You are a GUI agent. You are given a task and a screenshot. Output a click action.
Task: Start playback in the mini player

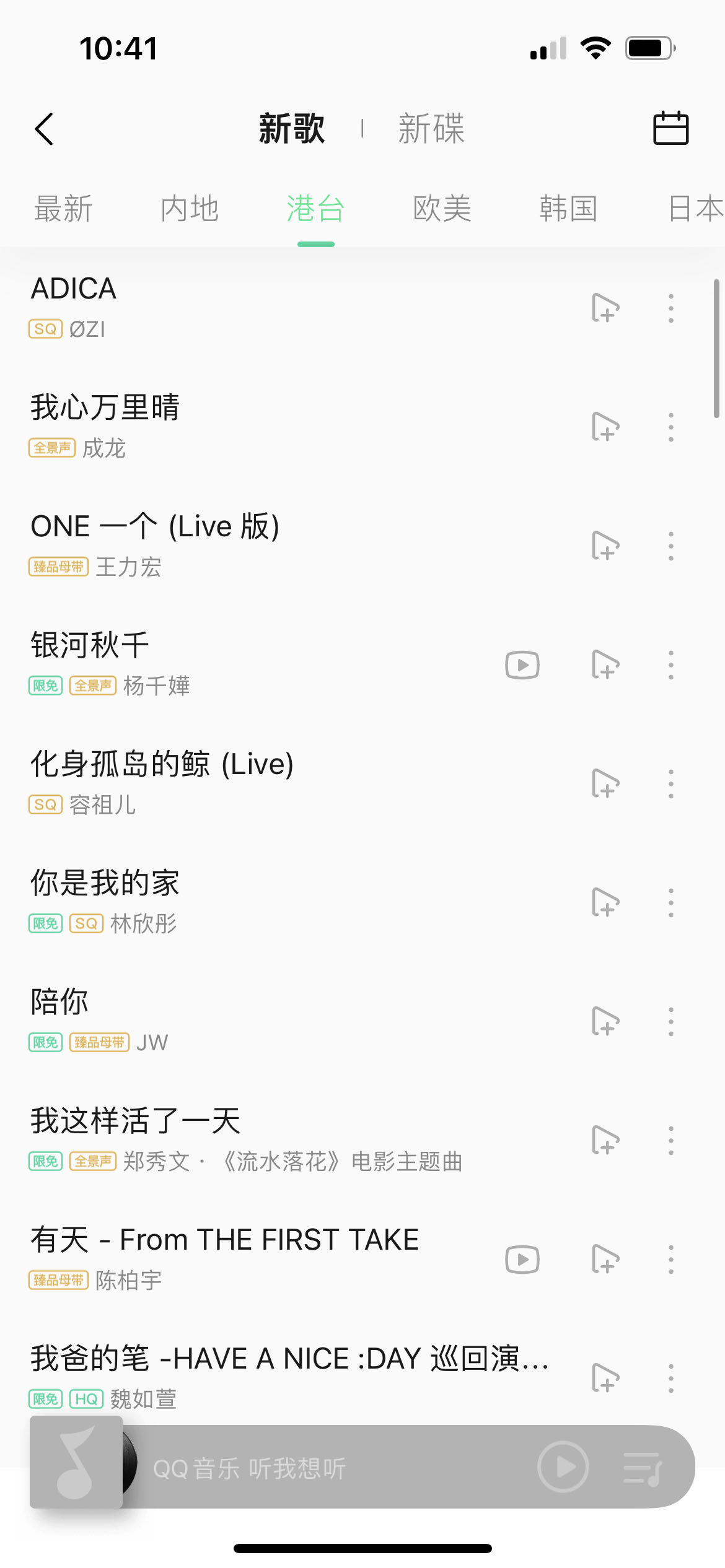563,1466
